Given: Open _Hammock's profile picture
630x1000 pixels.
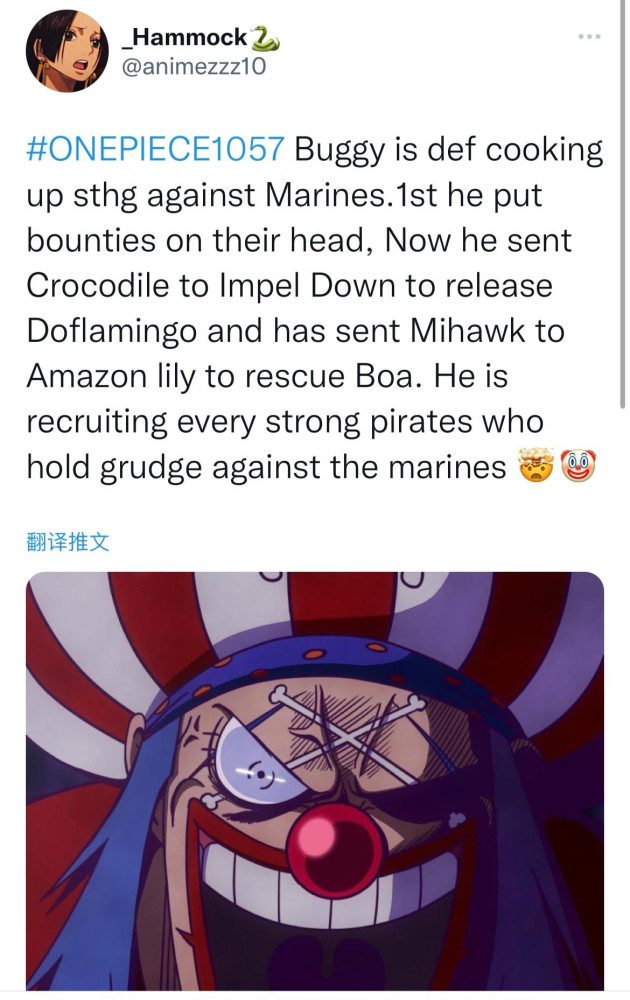Looking at the screenshot, I should pyautogui.click(x=67, y=51).
